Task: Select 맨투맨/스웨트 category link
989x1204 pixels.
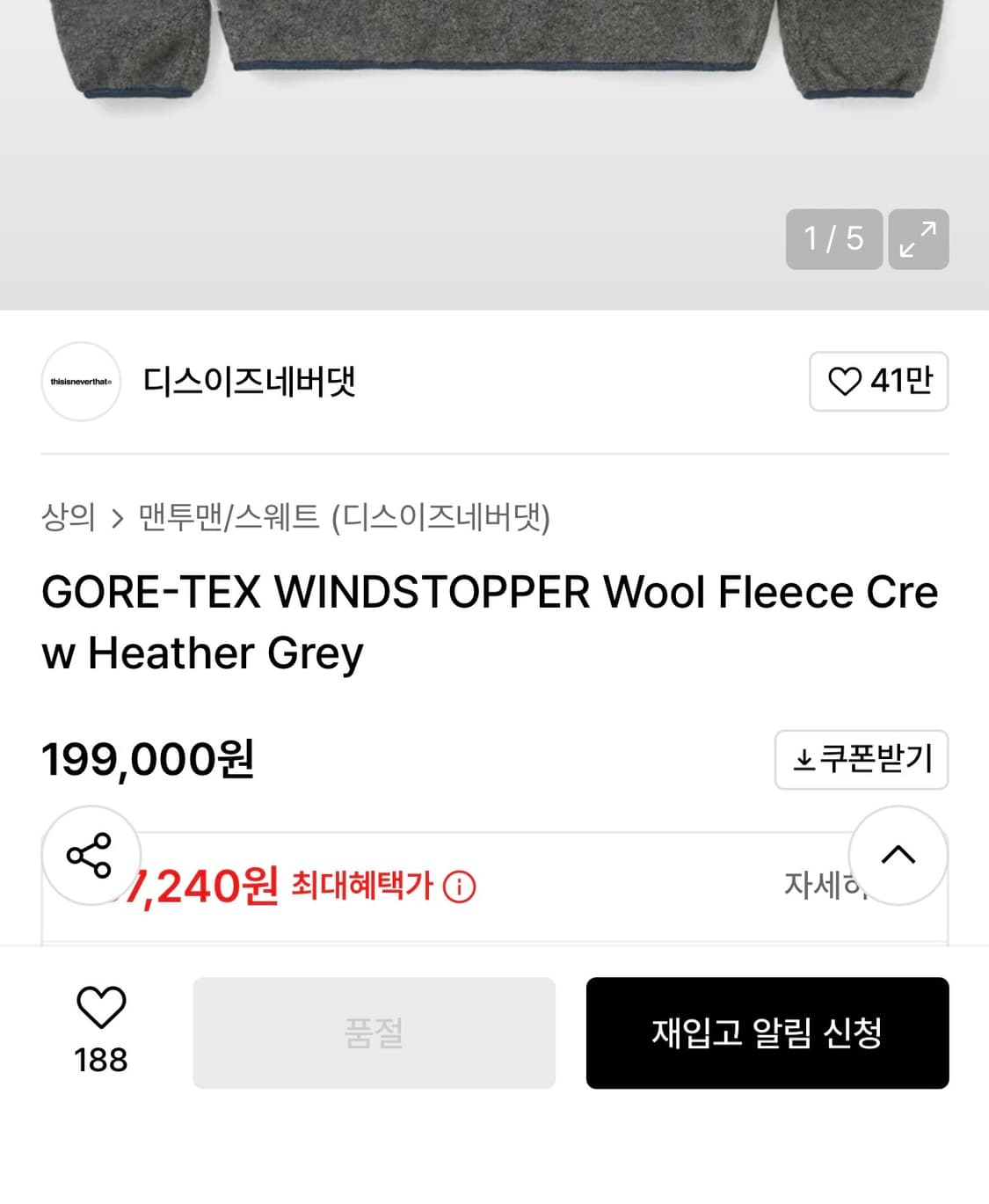Action: 225,517
